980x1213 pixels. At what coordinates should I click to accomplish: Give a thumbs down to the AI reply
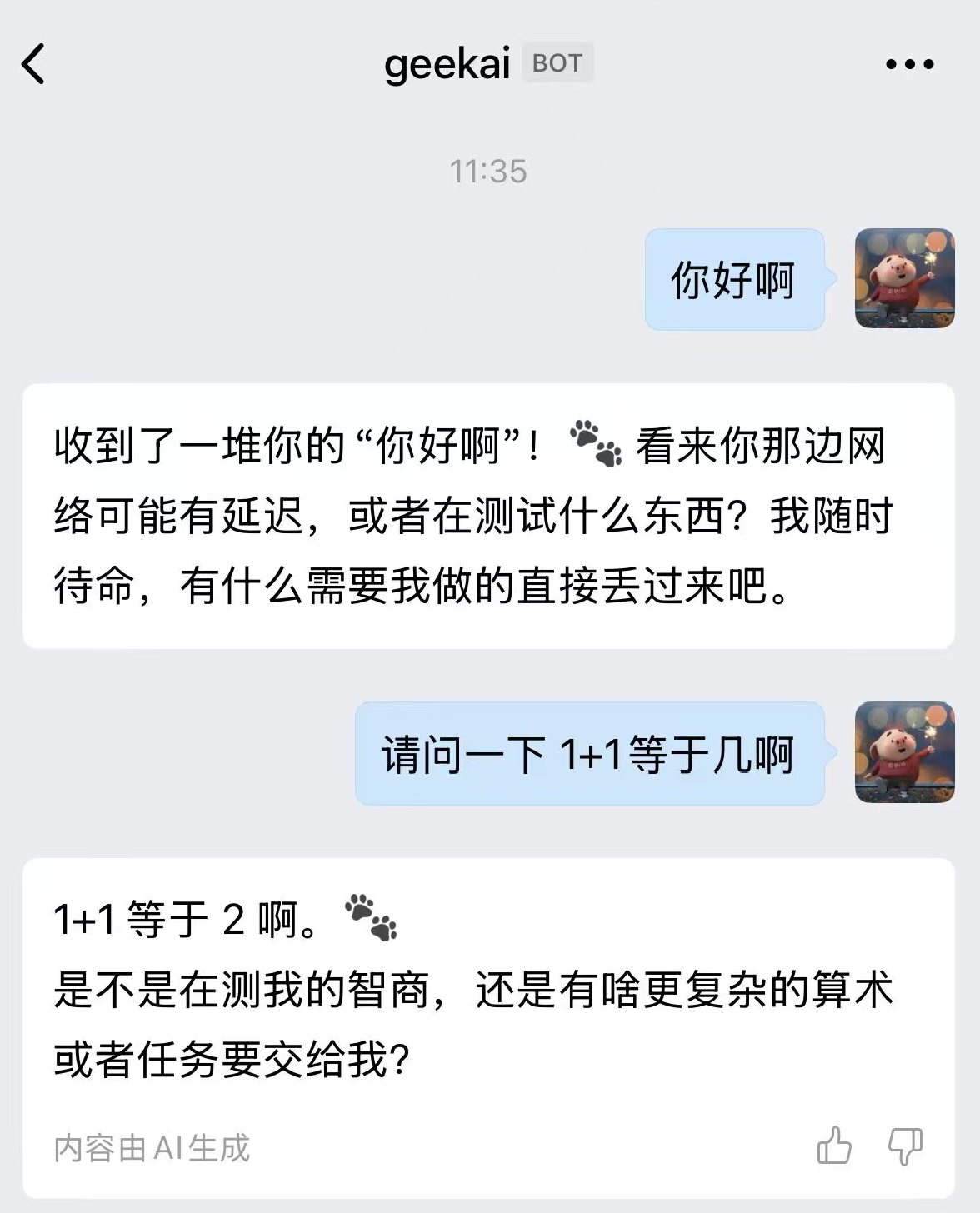coord(905,1146)
